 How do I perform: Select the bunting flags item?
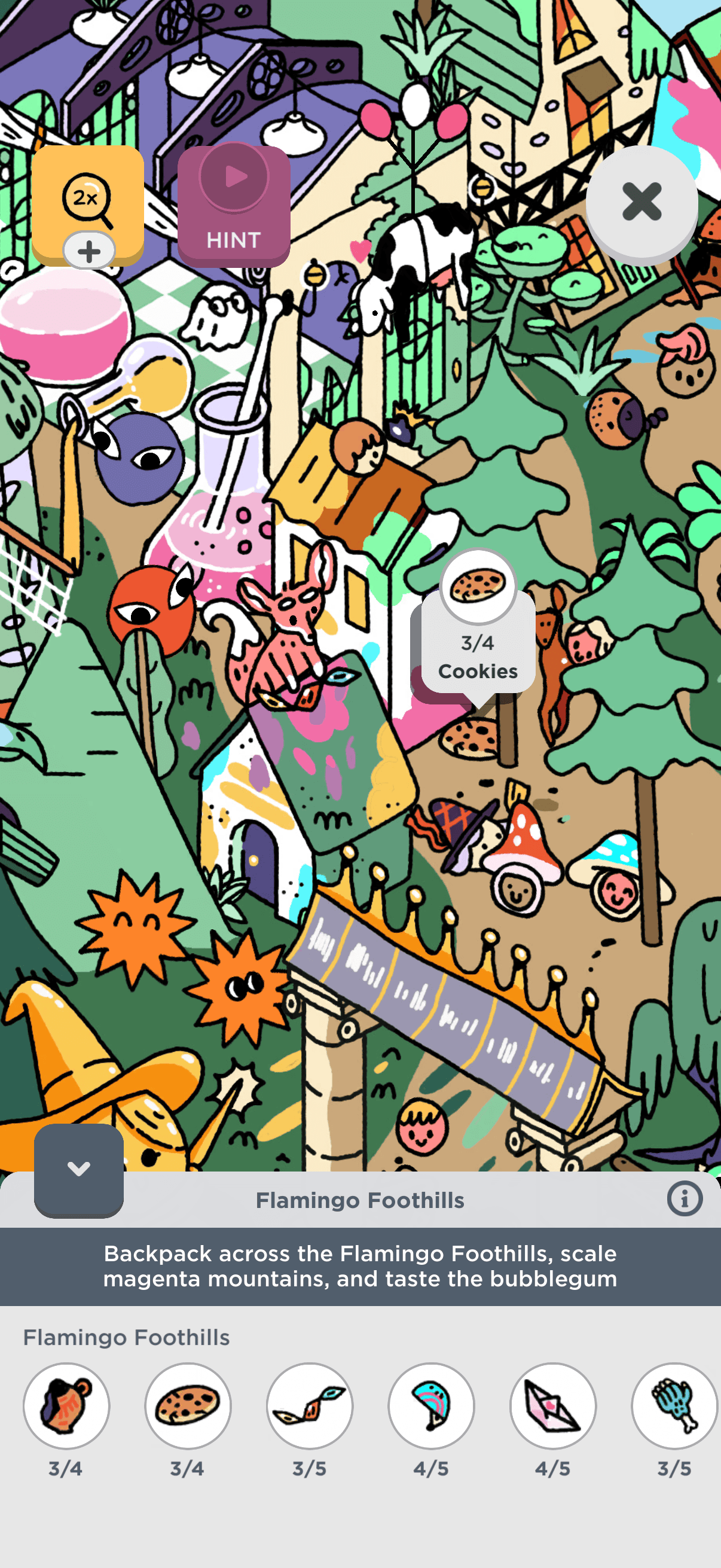[x=310, y=1405]
